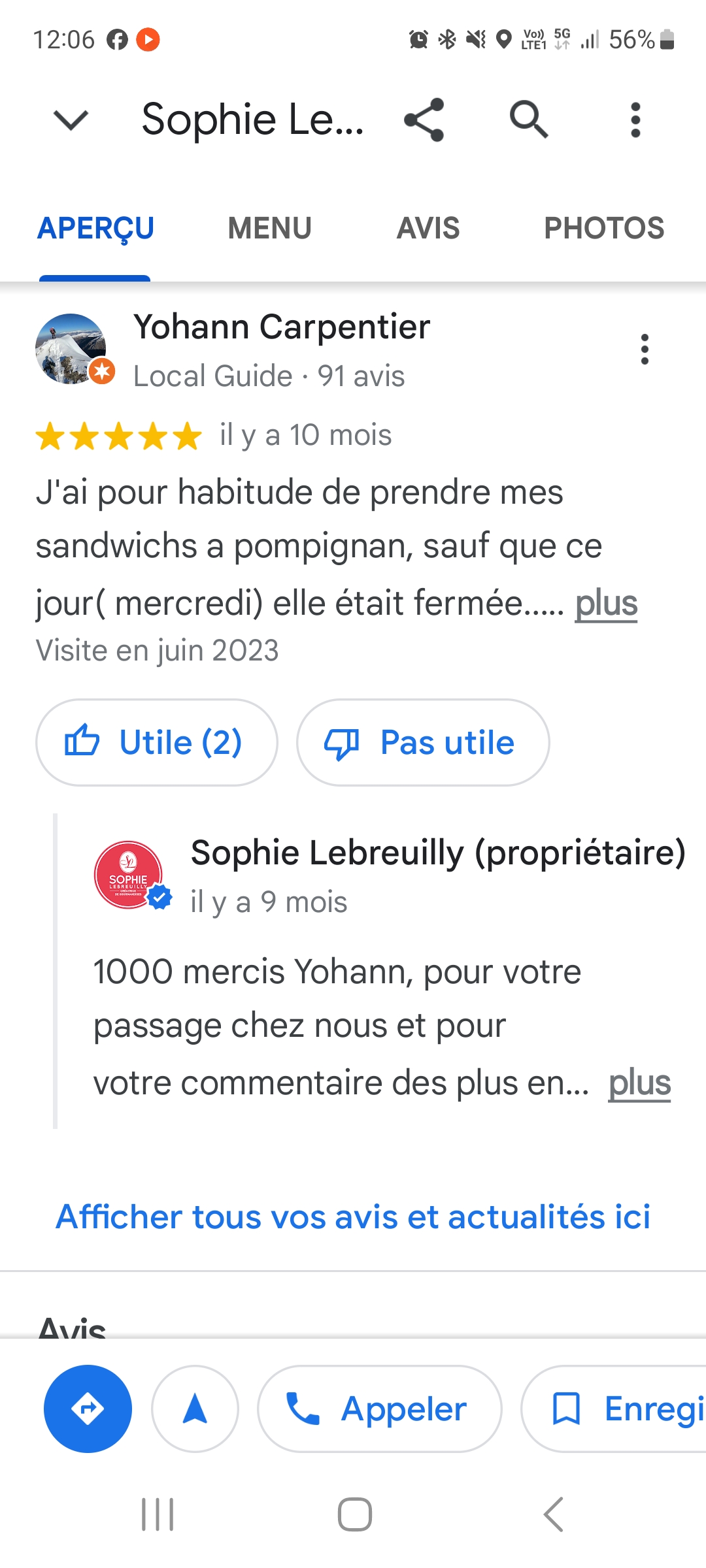Switch to the AVIS tab
Image resolution: width=706 pixels, height=1568 pixels.
pyautogui.click(x=428, y=229)
